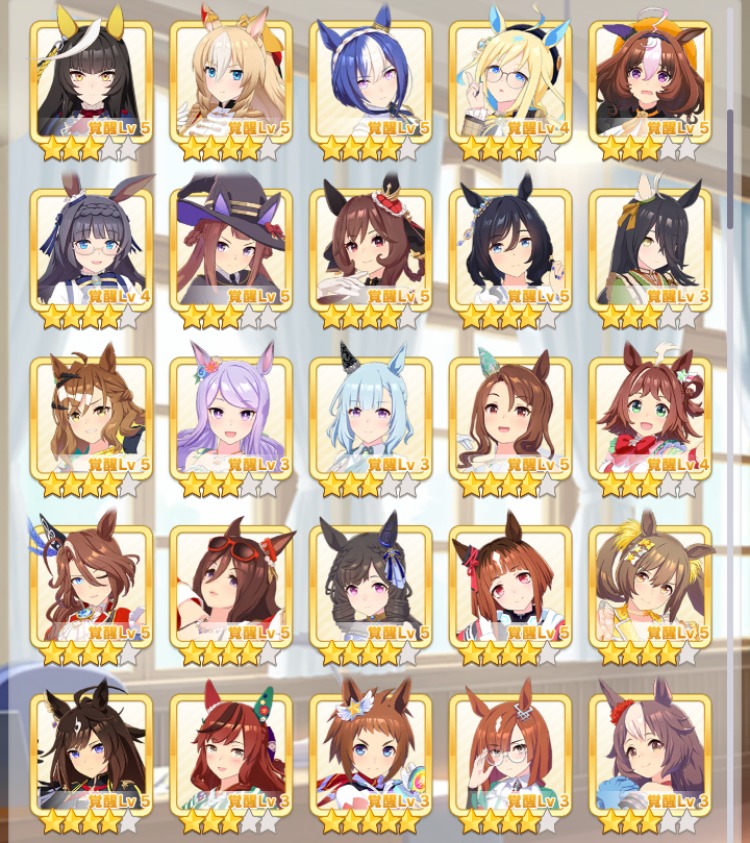
Task: Pick the character wearing a purple witch hat
Action: 231,250
